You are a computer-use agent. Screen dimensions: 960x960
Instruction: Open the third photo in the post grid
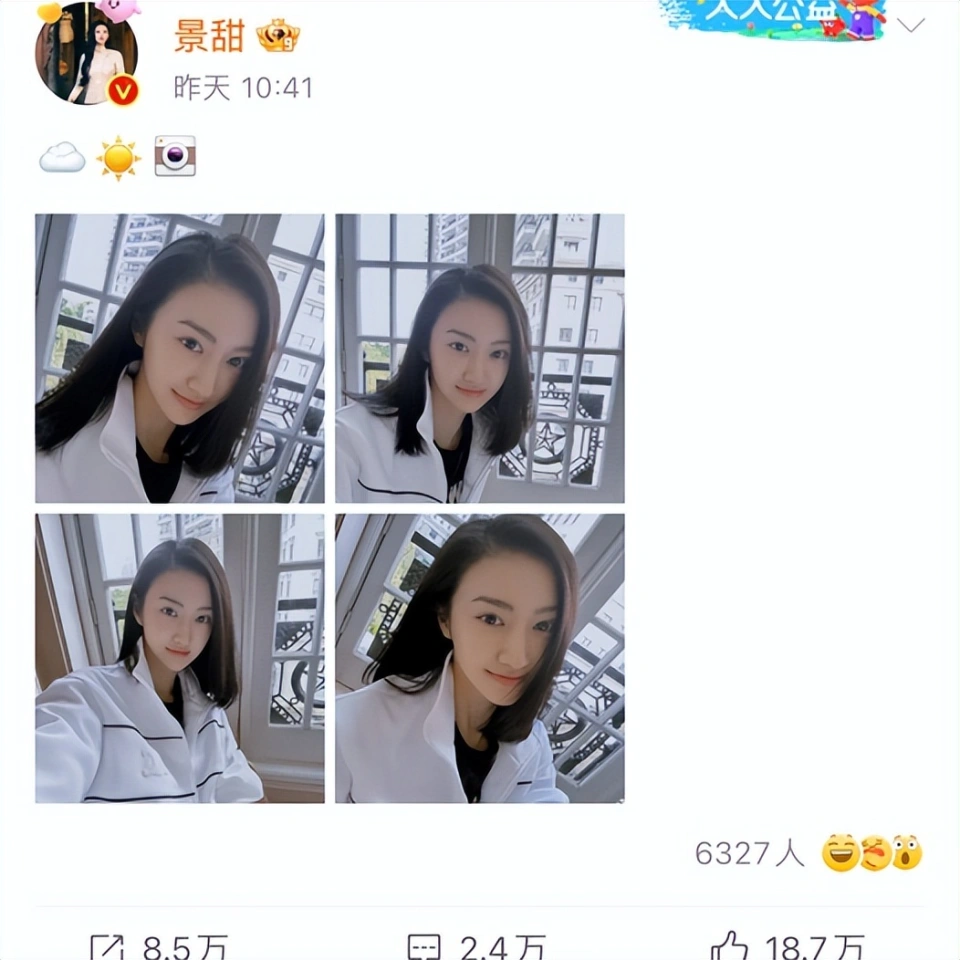(180, 658)
